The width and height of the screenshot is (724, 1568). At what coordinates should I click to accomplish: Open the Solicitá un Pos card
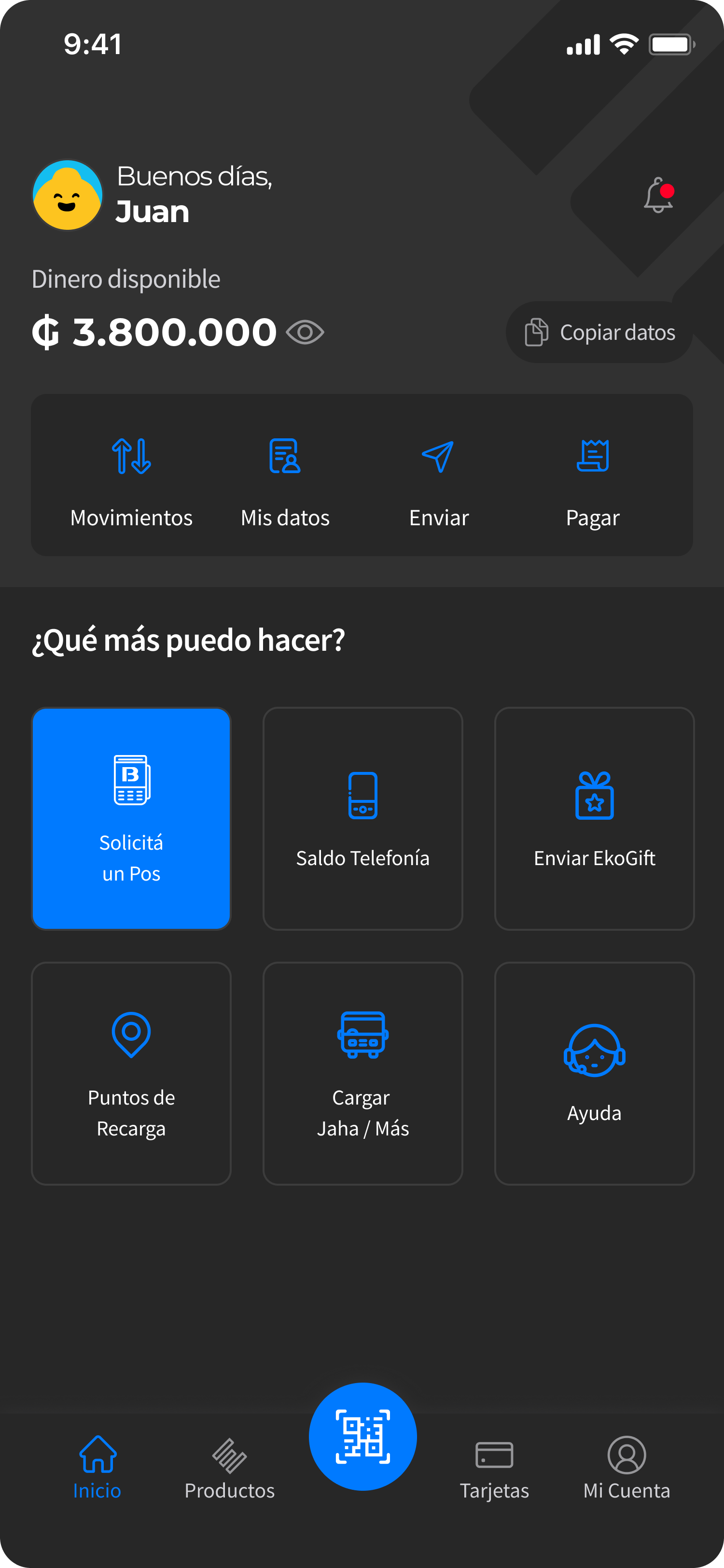[x=131, y=819]
